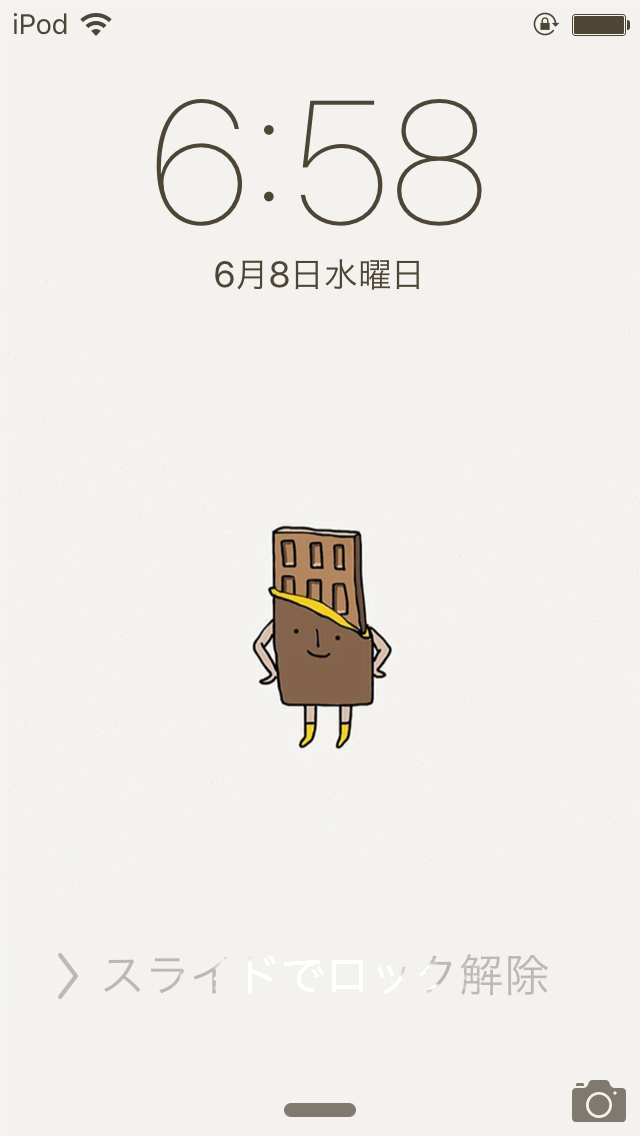This screenshot has height=1136, width=640.
Task: Tap the スライドでロック解除 slider
Action: click(x=303, y=975)
